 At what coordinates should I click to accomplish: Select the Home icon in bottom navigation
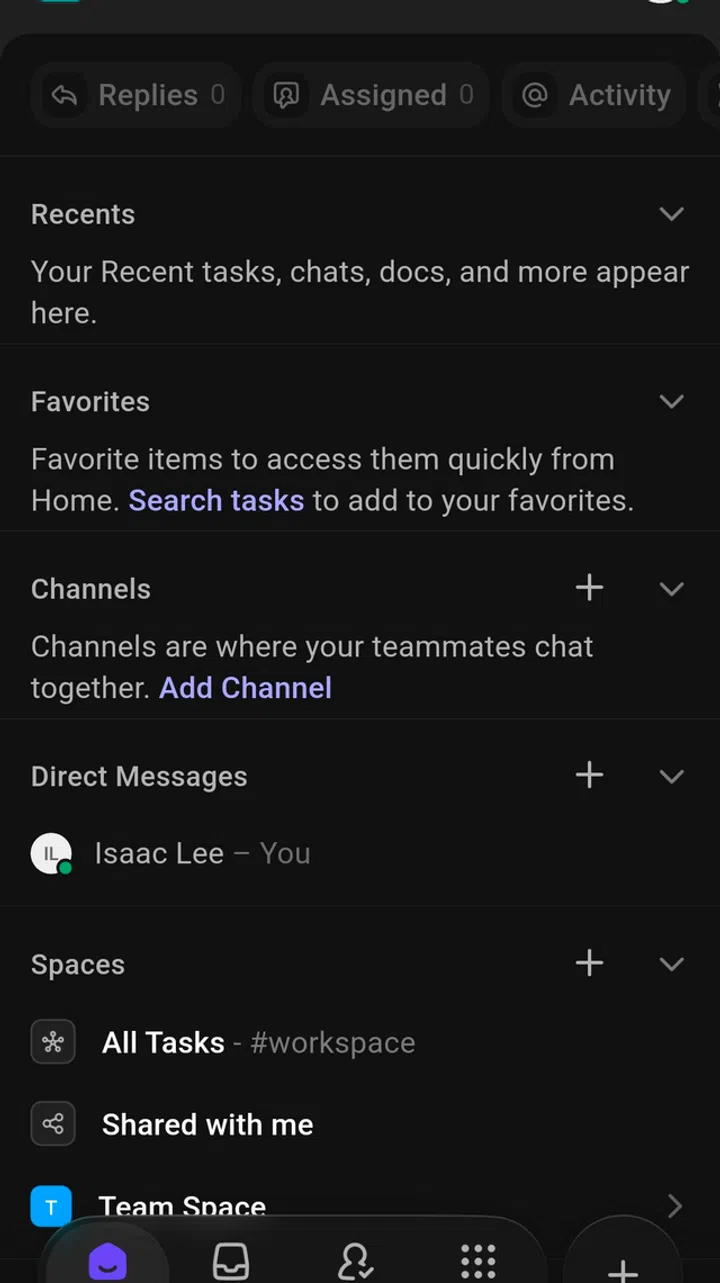click(x=108, y=1261)
